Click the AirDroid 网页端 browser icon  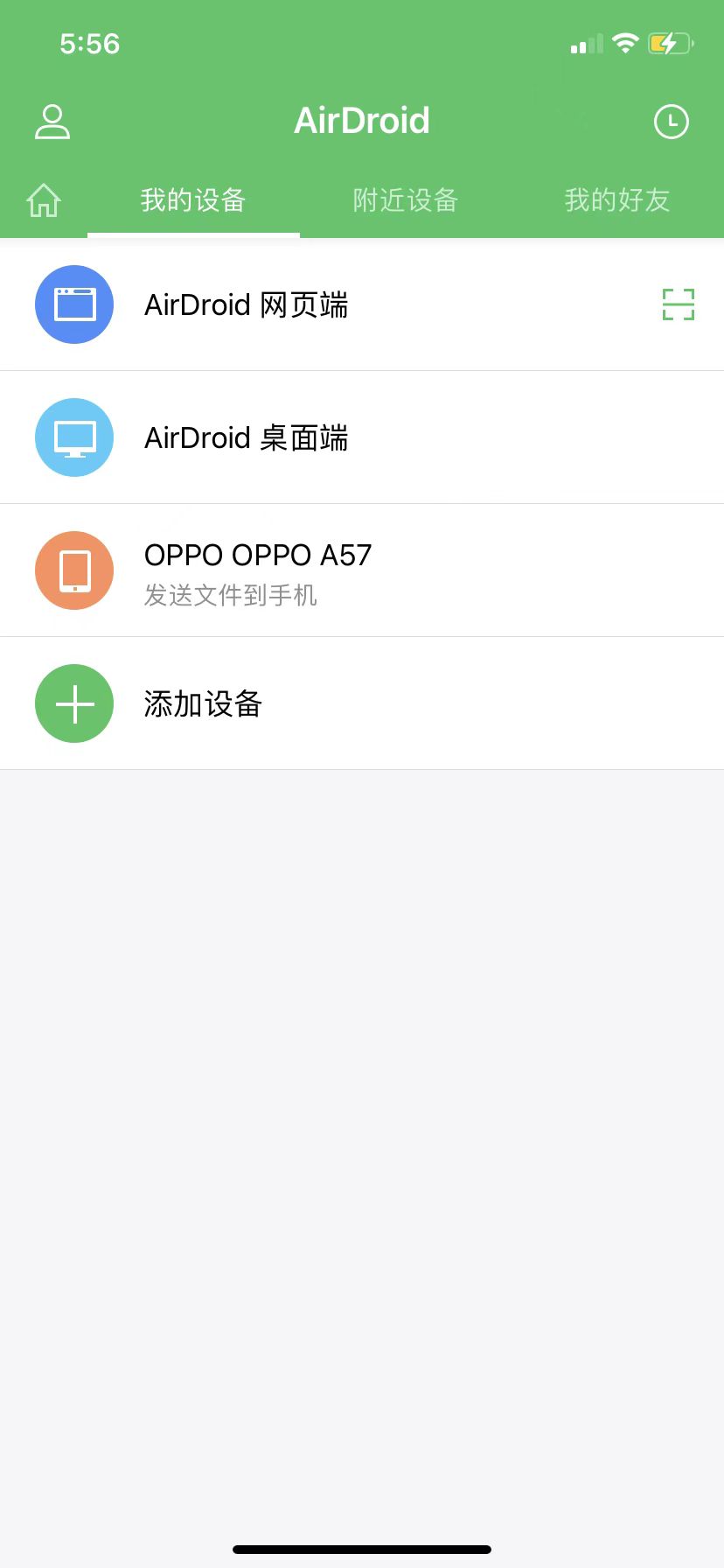coord(73,304)
